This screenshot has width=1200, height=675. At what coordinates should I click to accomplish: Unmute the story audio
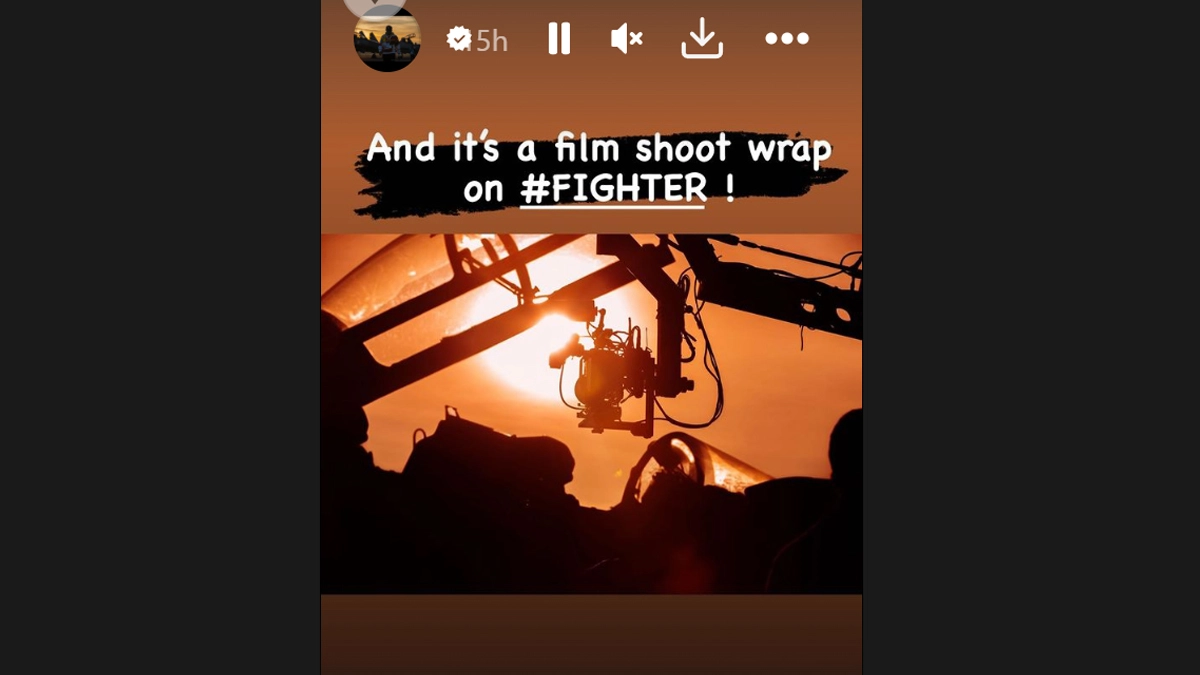(x=627, y=39)
